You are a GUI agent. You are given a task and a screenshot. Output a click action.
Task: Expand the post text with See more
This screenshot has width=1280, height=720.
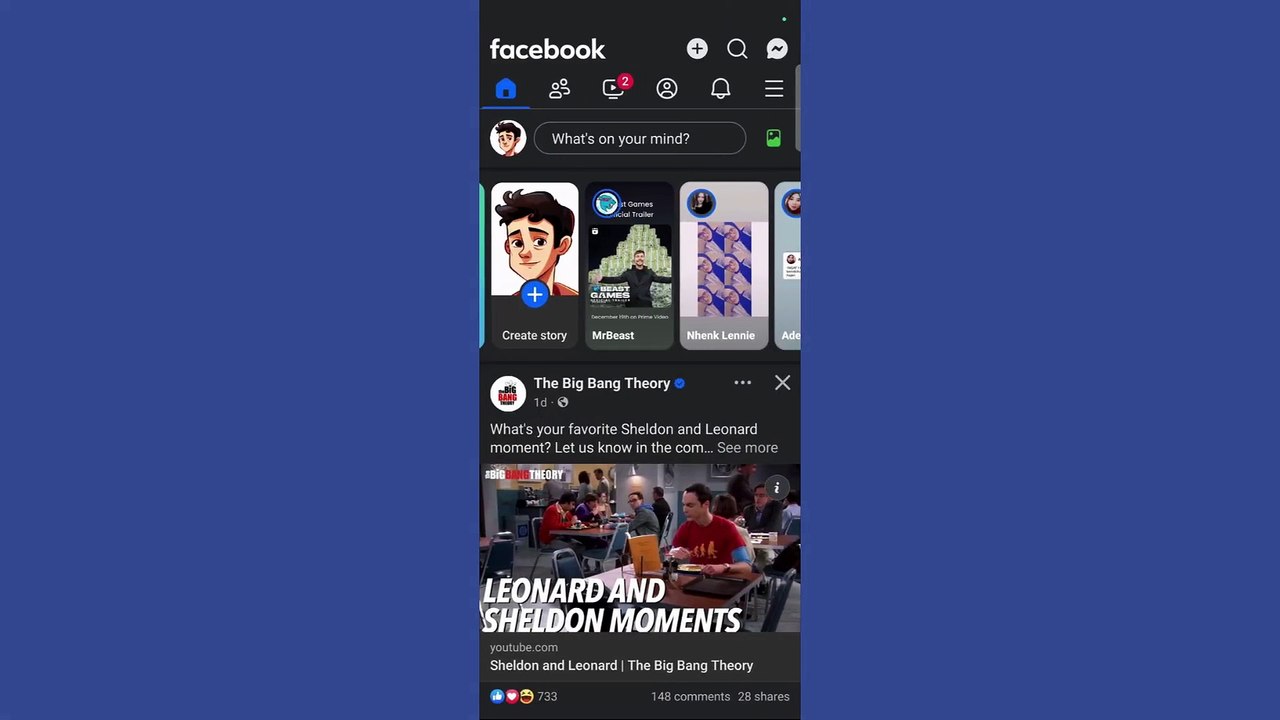tap(747, 447)
